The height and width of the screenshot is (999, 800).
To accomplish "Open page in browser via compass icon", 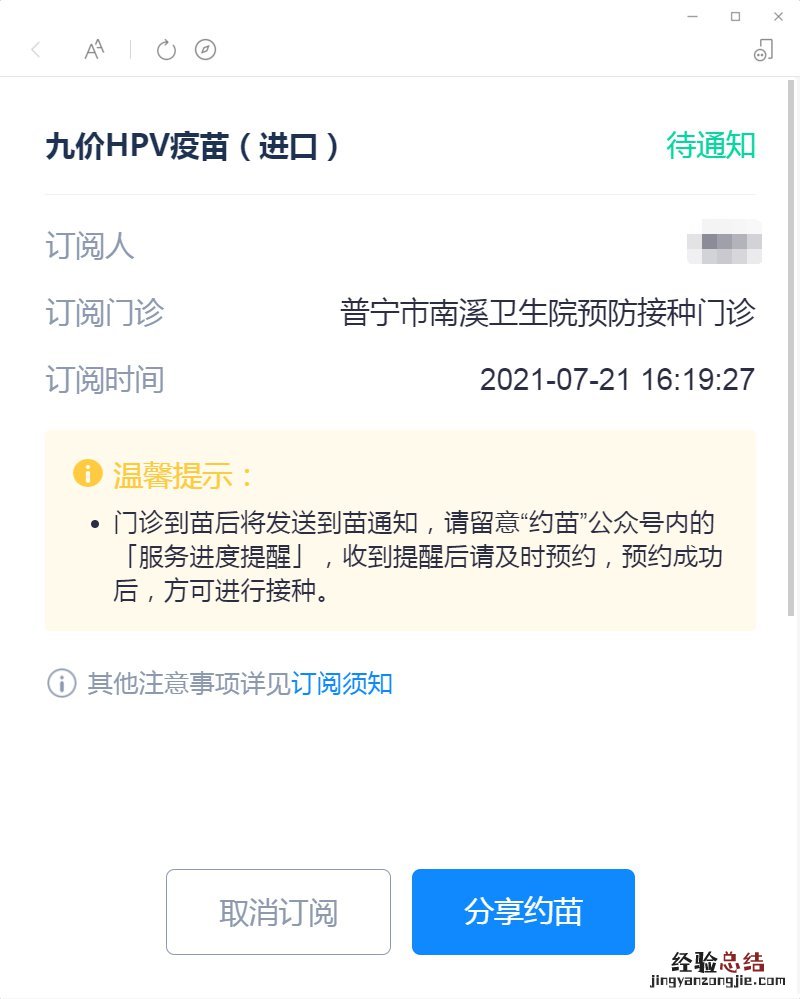I will 205,50.
